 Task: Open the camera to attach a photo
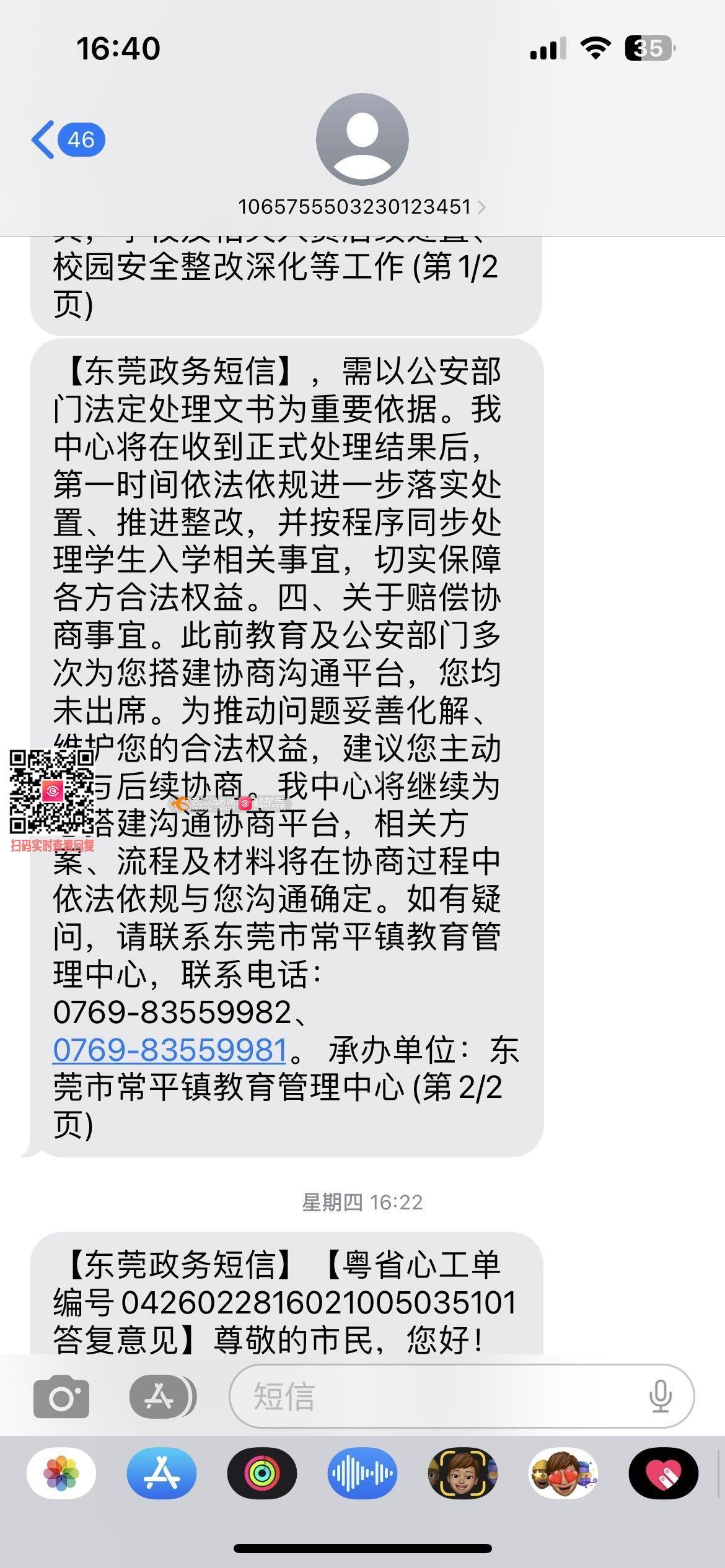61,1397
